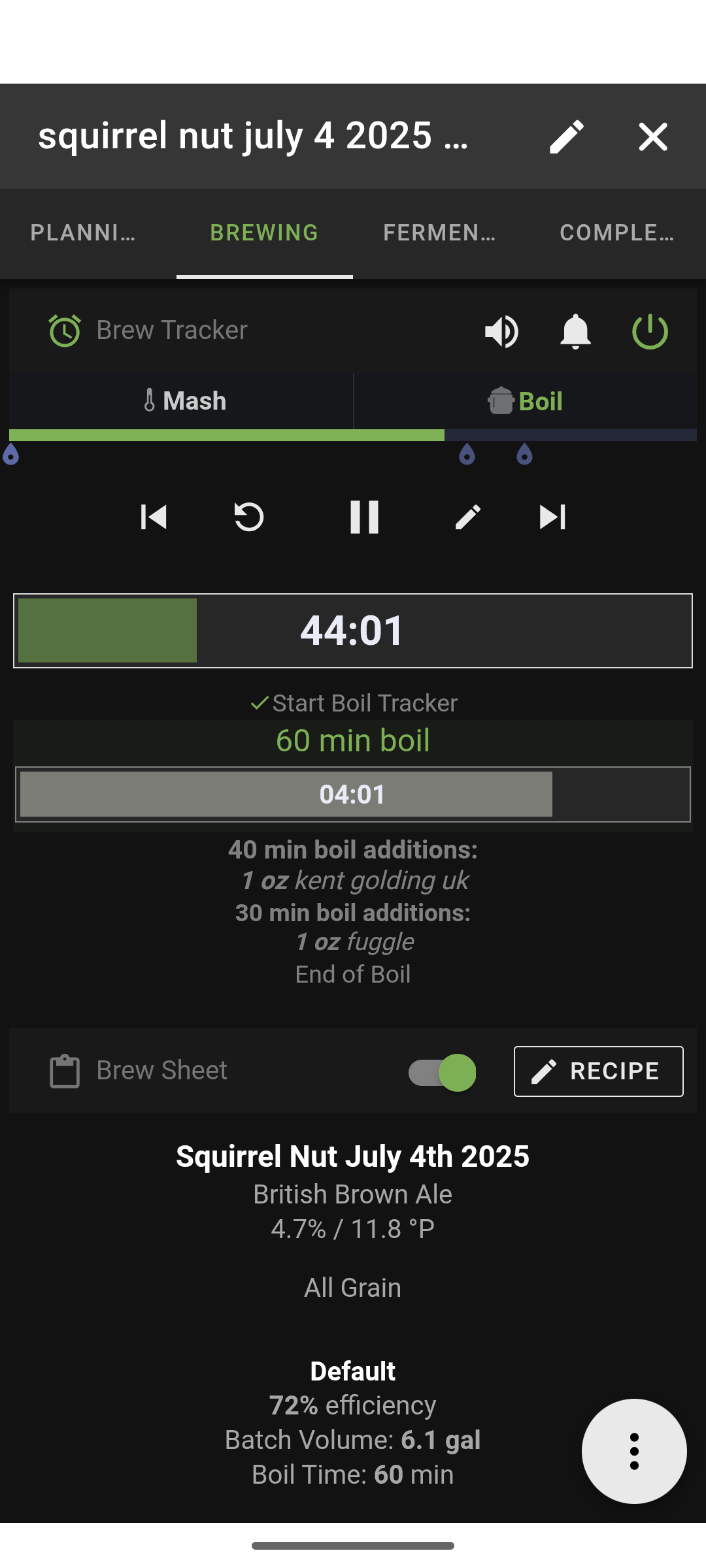Reset the current step timer
706x1568 pixels.
click(249, 517)
